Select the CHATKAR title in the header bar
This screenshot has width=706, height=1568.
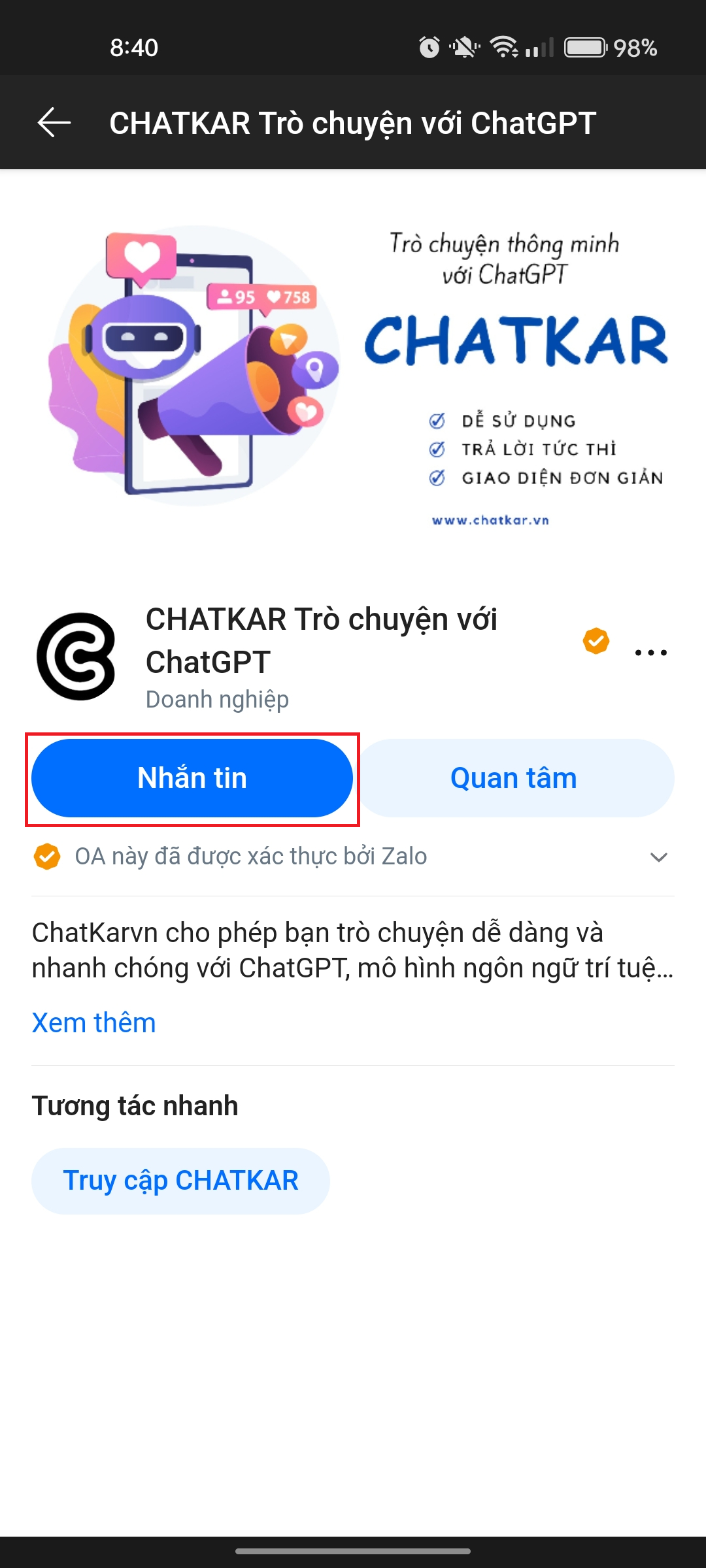pos(353,122)
